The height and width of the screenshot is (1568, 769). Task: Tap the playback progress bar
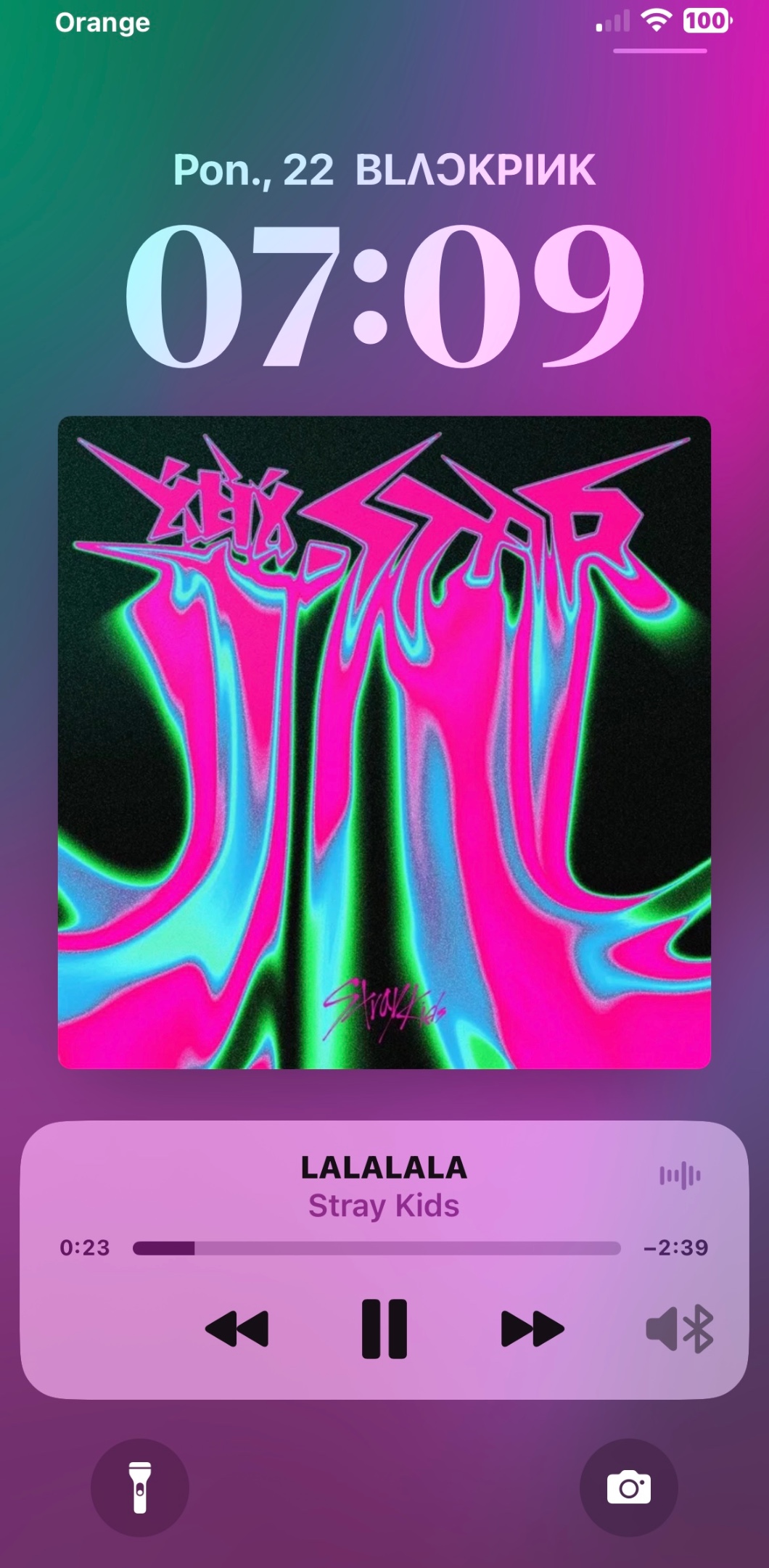[377, 1247]
